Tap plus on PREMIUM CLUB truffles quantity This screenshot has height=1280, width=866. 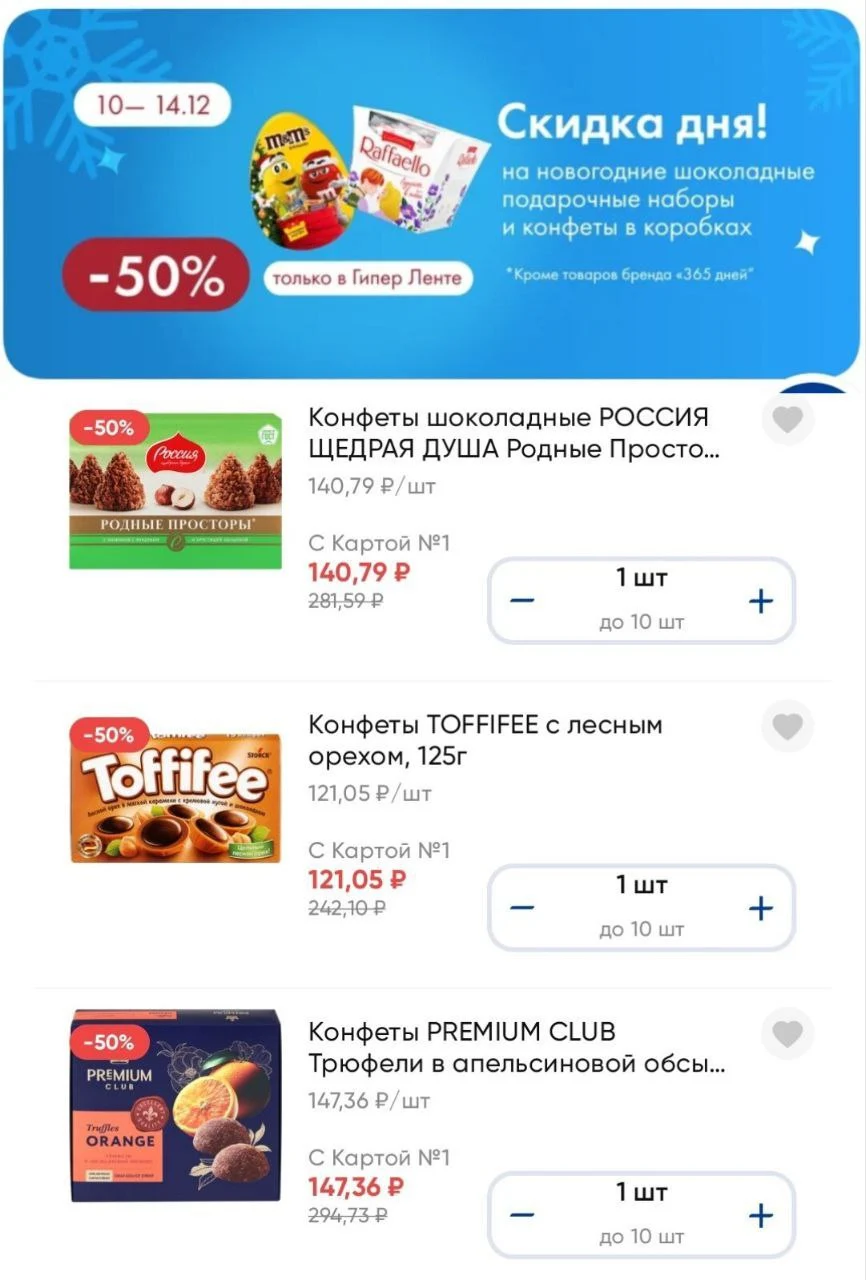[760, 1215]
